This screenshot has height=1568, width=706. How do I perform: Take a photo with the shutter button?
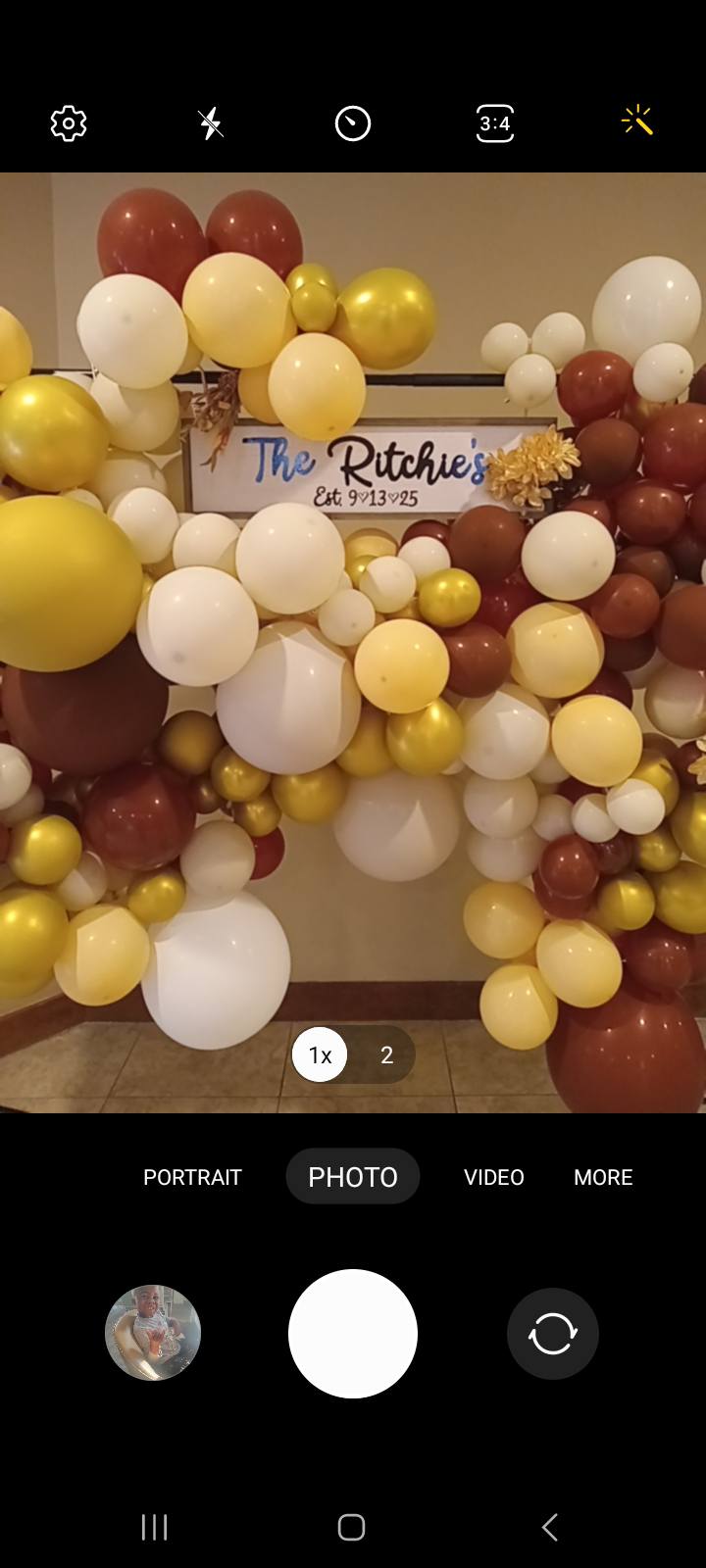pos(353,1333)
